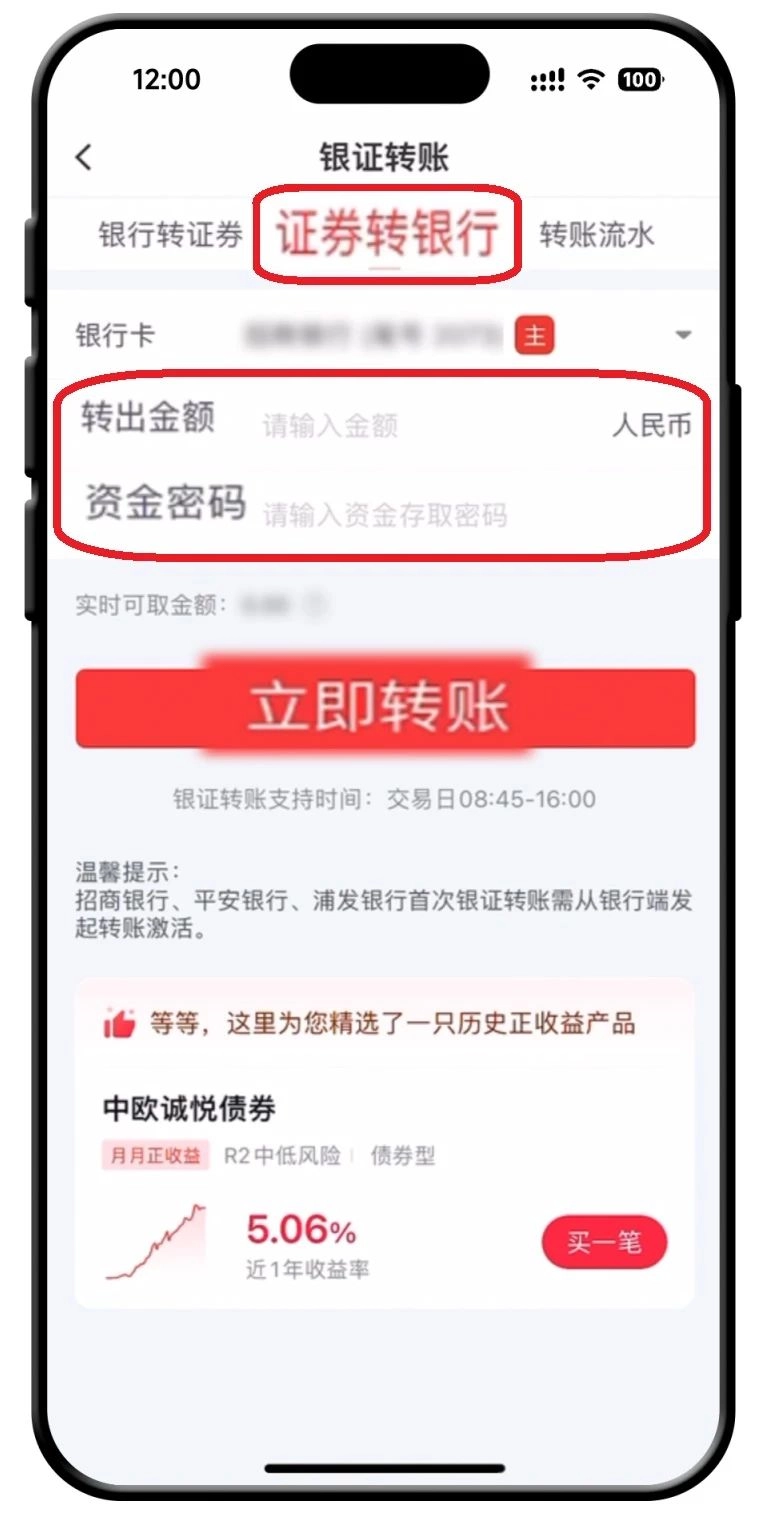Open the 转账流水 tab
This screenshot has height=1523, width=759.
(597, 235)
